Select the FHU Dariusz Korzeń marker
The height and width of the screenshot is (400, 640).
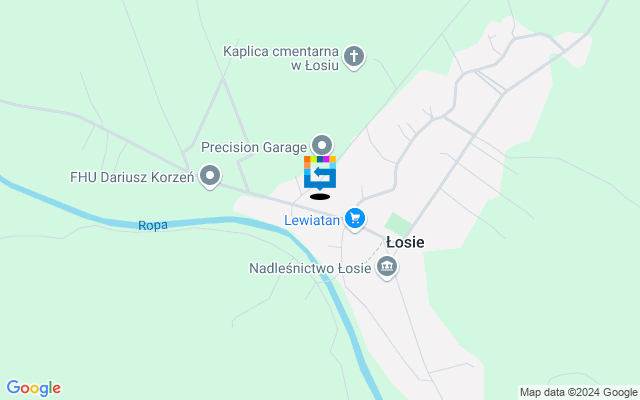[x=210, y=177]
